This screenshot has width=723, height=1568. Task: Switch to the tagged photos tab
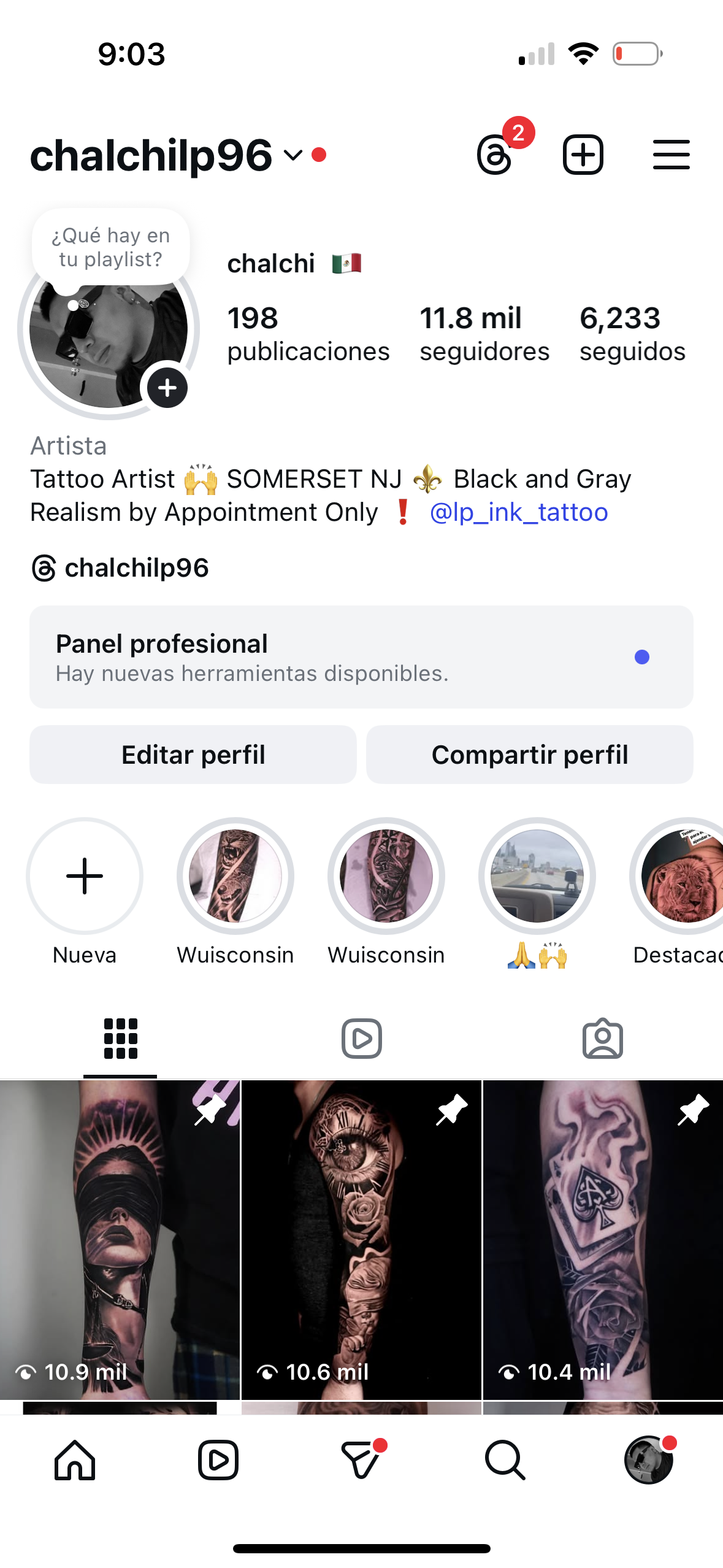602,1039
